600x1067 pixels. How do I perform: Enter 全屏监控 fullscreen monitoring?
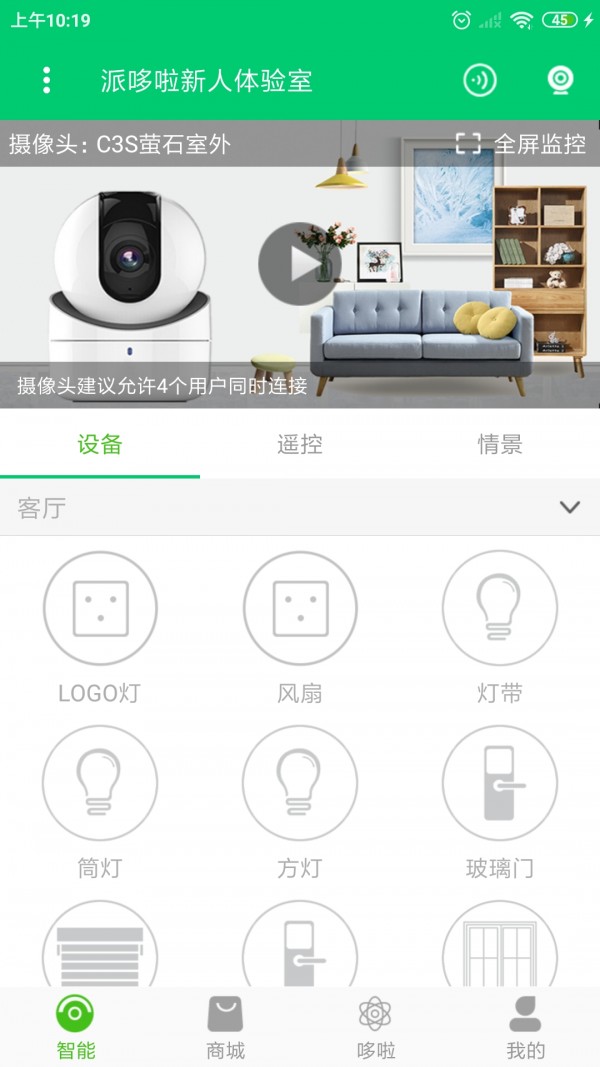pos(520,144)
